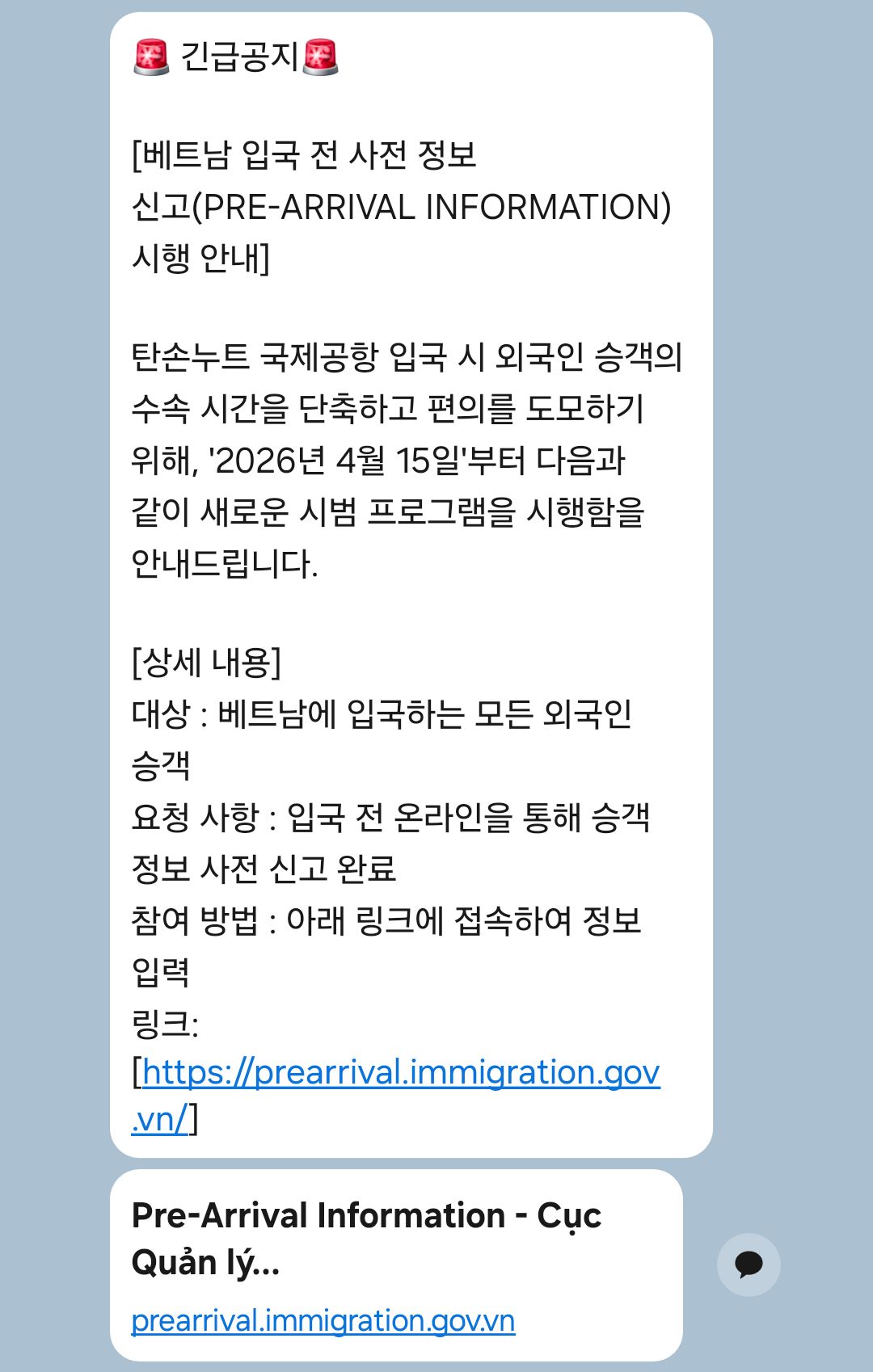The width and height of the screenshot is (873, 1372).
Task: Tap the speech bubble reply icon
Action: (748, 1265)
